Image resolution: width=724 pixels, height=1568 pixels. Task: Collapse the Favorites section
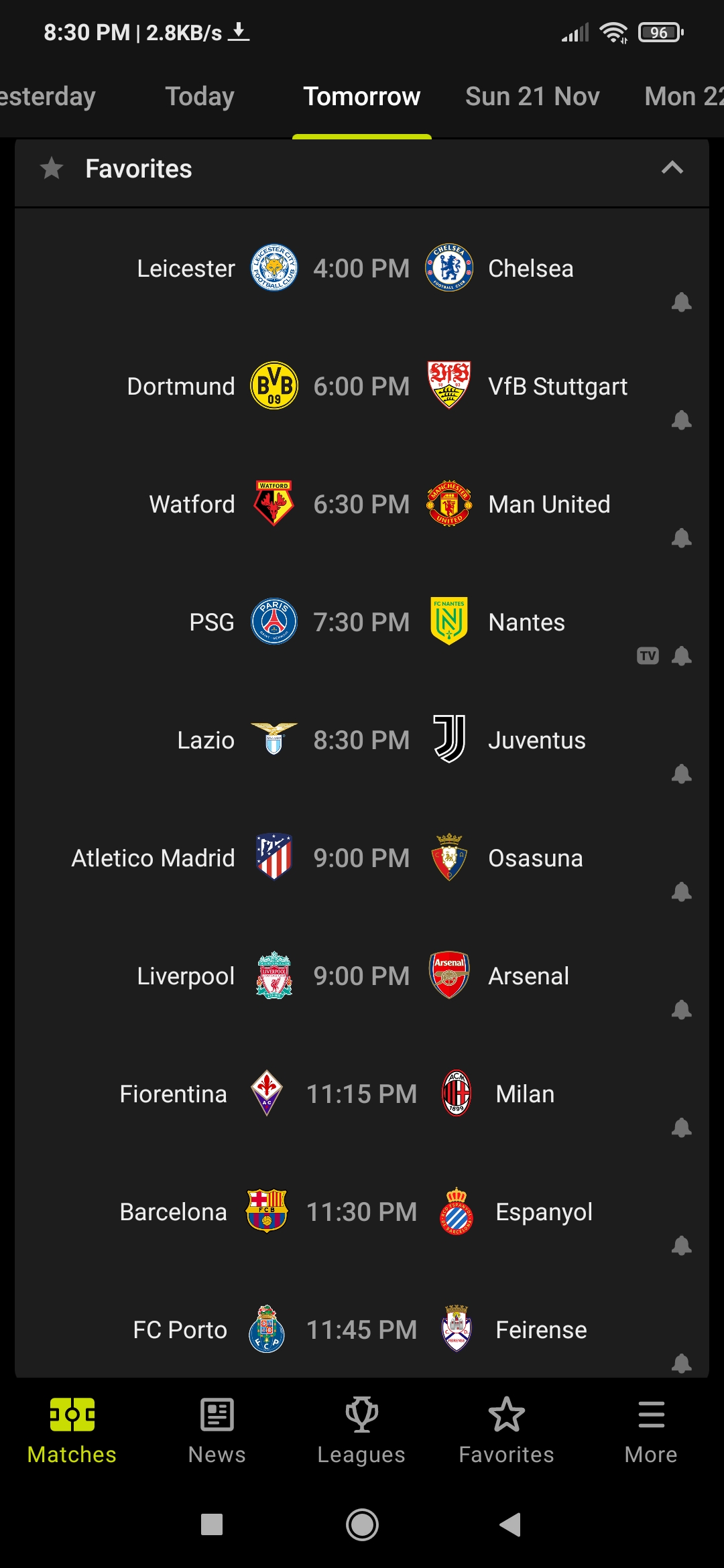click(672, 168)
